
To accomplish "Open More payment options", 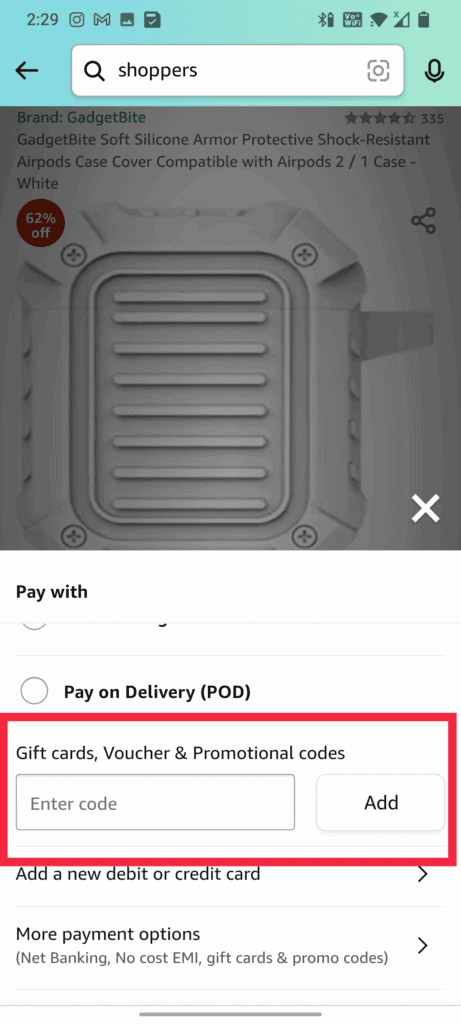I will (x=230, y=945).
